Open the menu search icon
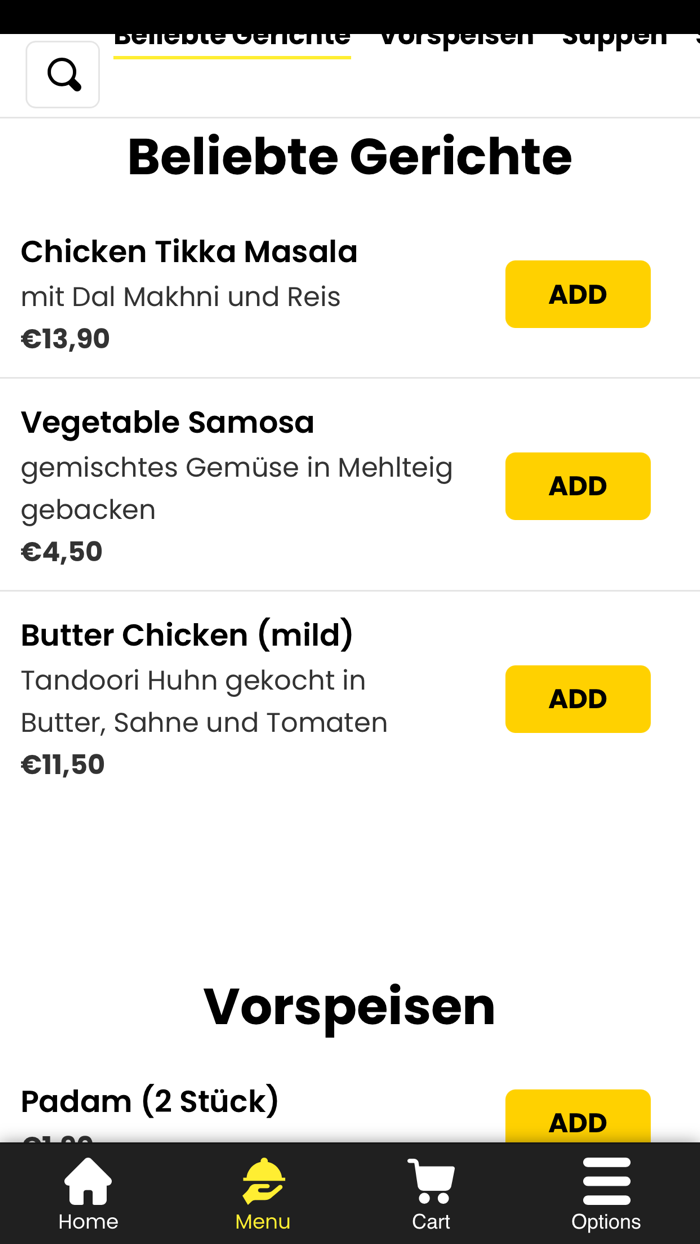 point(62,74)
